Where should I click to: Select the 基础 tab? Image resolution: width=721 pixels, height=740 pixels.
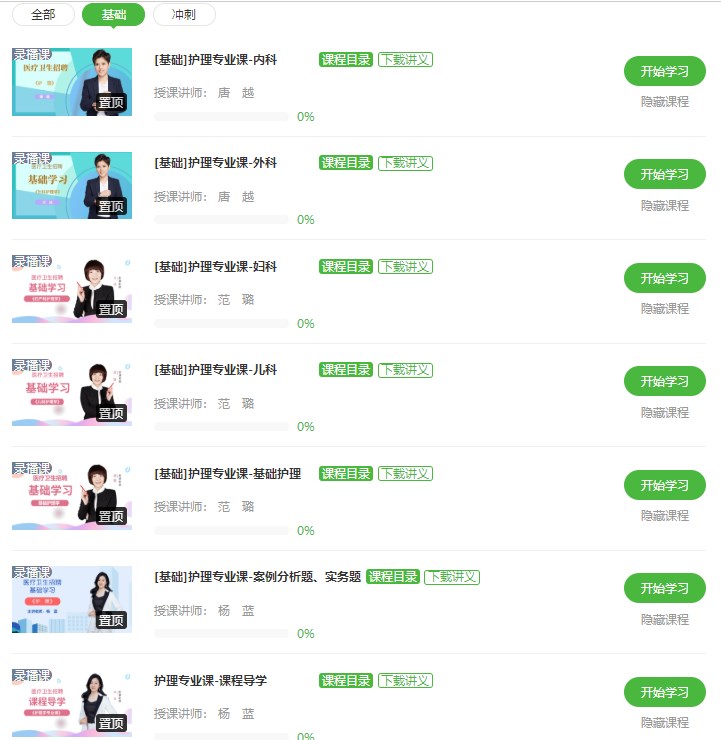(113, 15)
